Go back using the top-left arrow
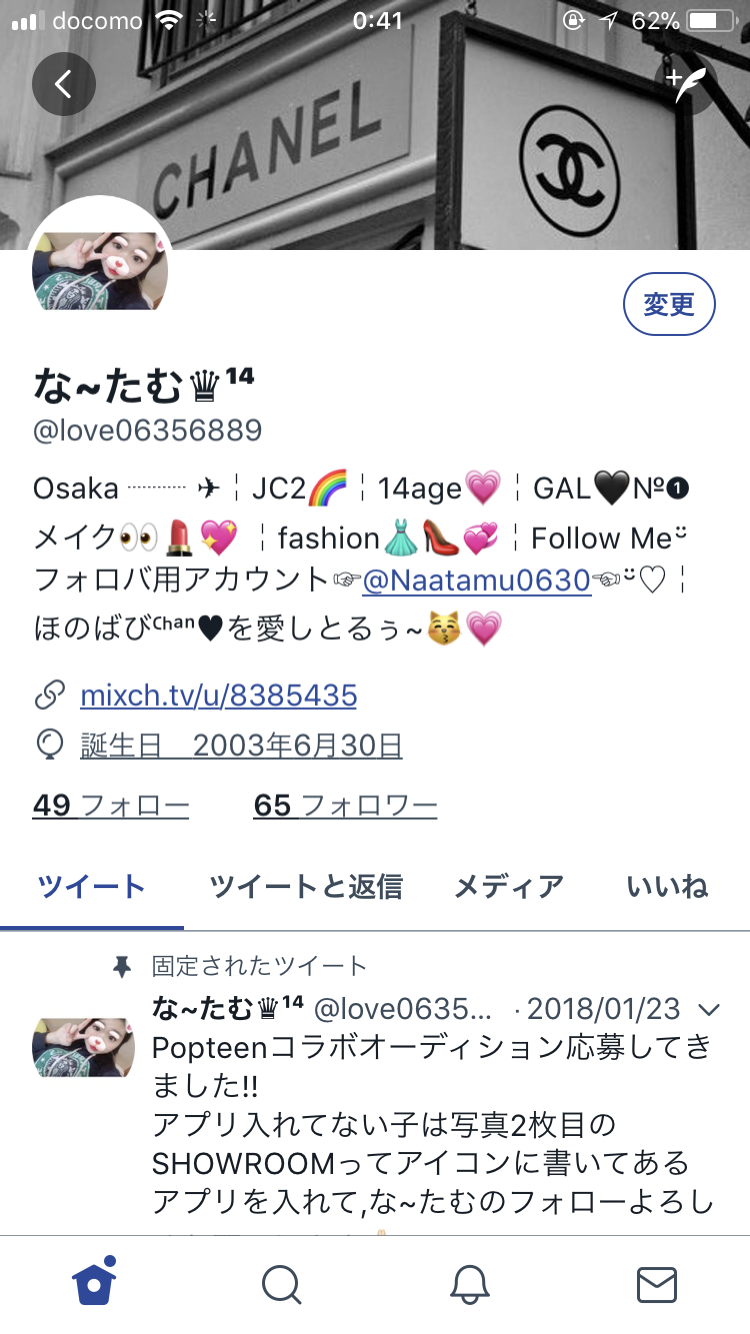Image resolution: width=750 pixels, height=1334 pixels. point(63,84)
